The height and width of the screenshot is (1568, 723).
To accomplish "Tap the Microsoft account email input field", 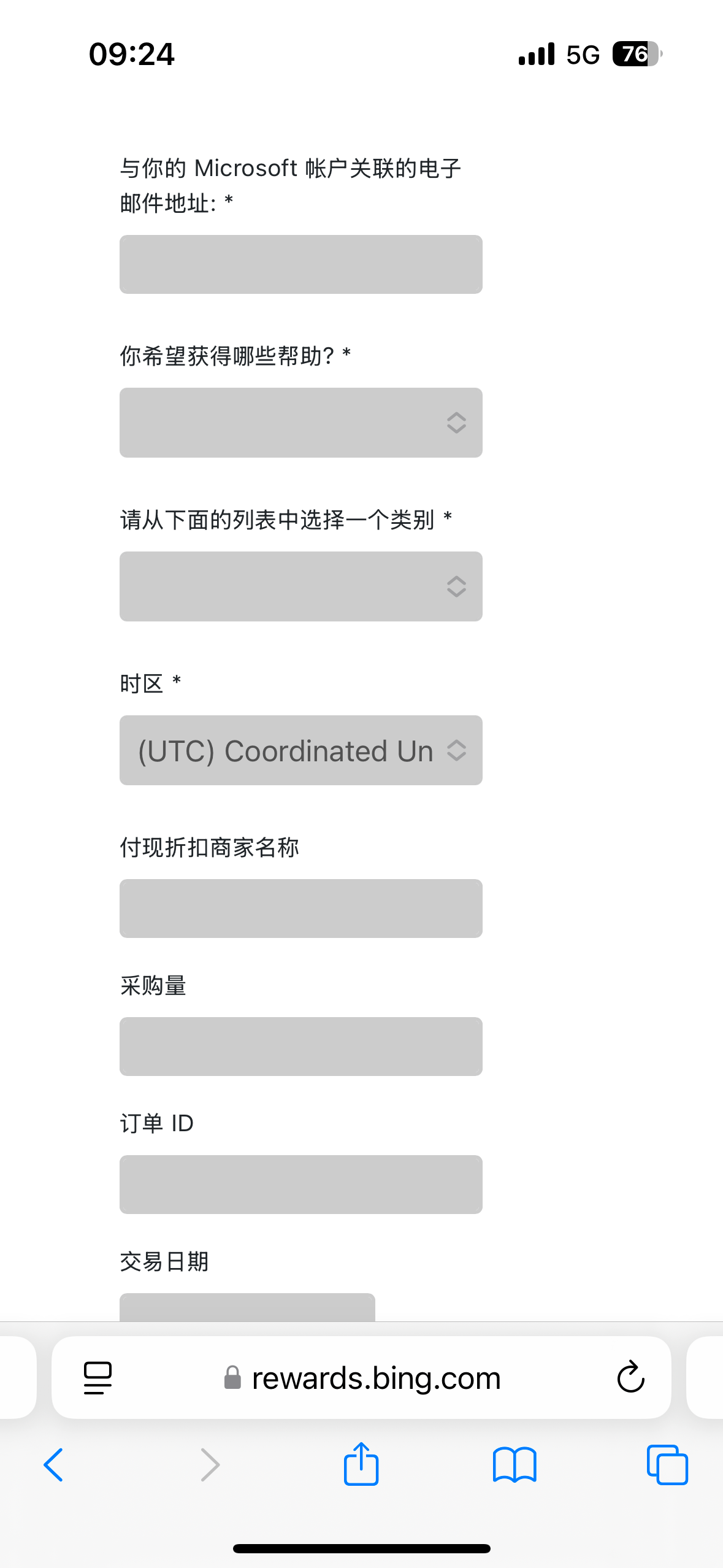I will [300, 264].
